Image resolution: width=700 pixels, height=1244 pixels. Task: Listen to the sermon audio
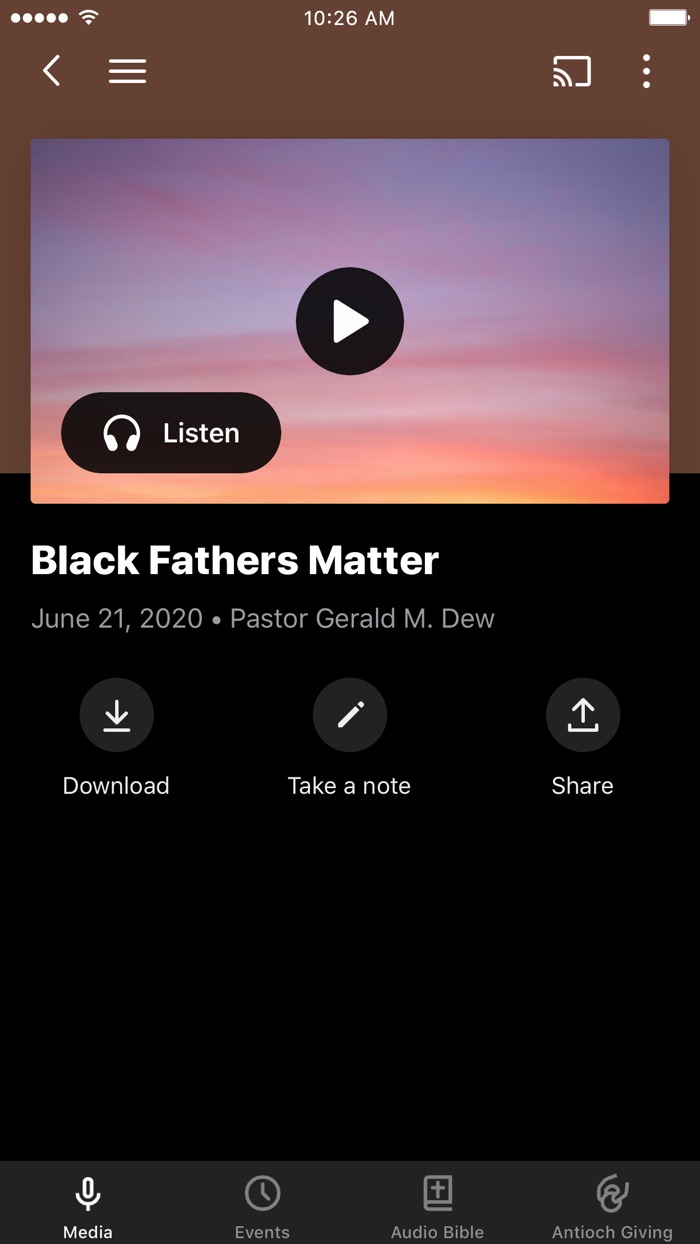tap(171, 433)
